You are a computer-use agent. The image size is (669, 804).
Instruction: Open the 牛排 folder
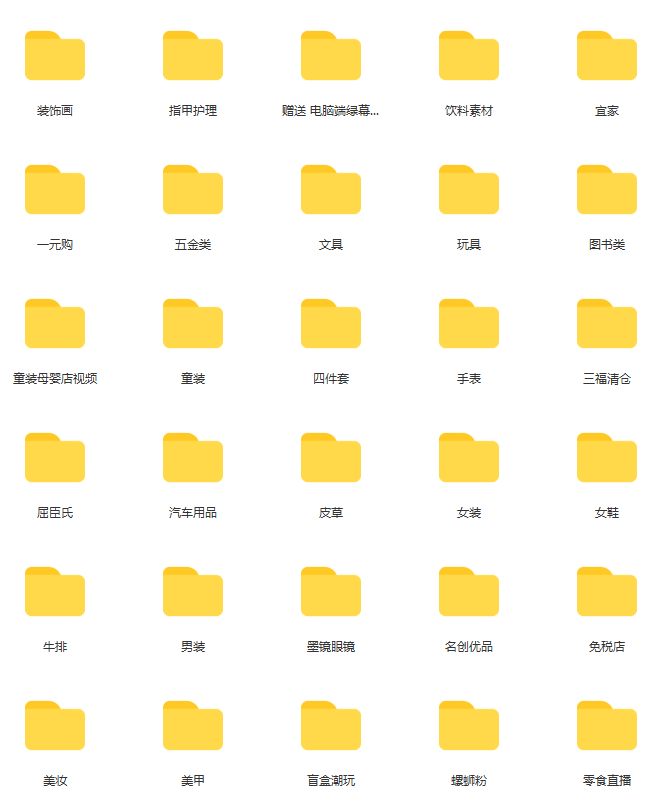click(x=55, y=593)
